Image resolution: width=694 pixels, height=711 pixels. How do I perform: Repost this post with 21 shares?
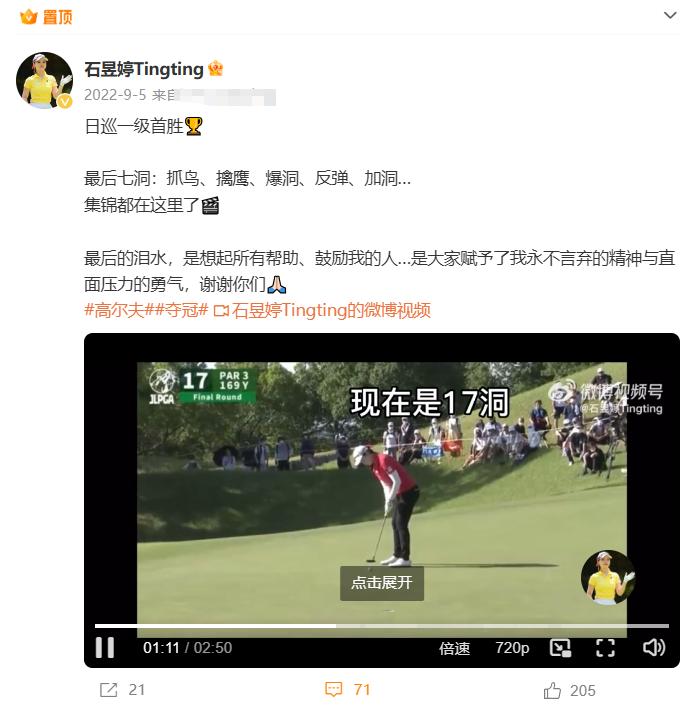[122, 690]
